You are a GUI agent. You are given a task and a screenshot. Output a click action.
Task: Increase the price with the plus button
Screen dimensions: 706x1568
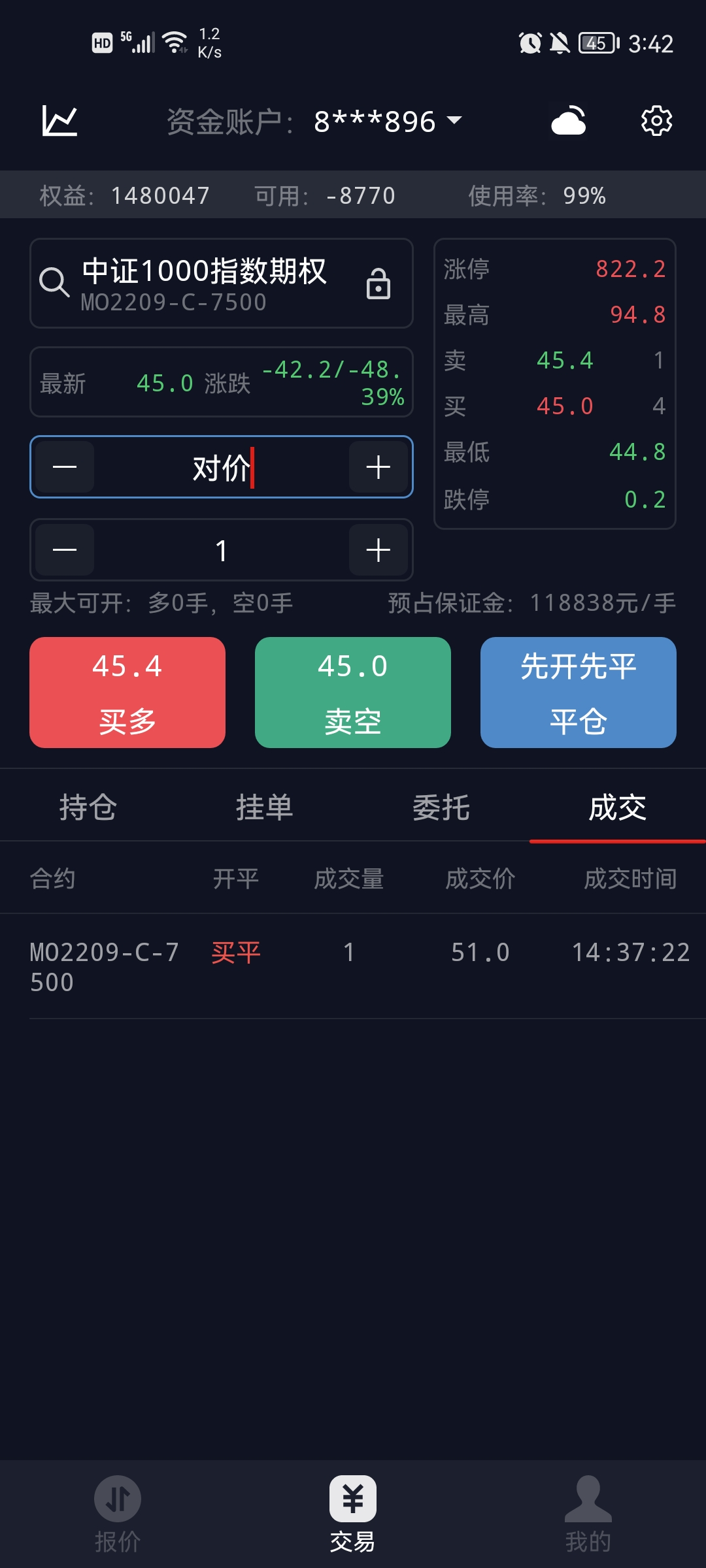tap(378, 467)
